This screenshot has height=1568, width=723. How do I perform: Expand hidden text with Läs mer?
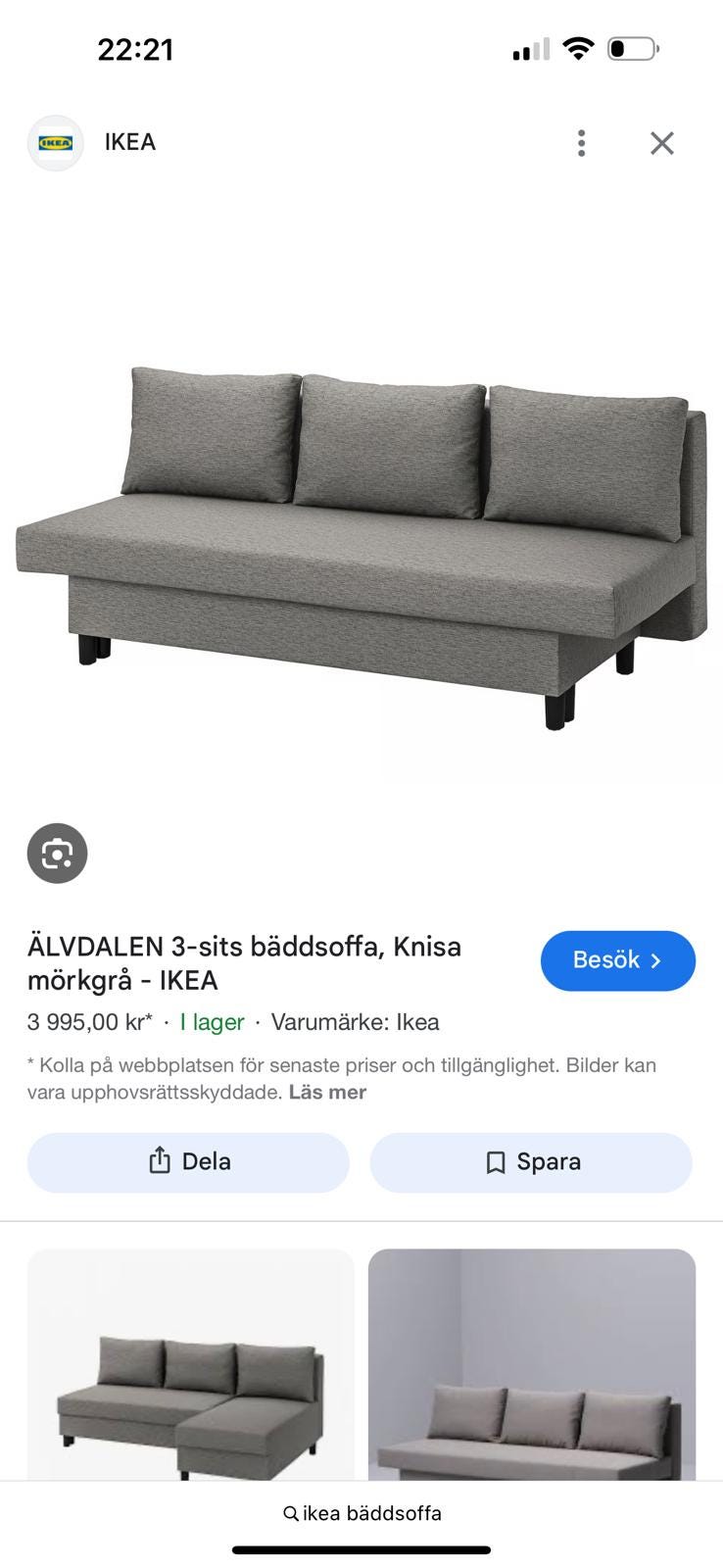point(326,1092)
